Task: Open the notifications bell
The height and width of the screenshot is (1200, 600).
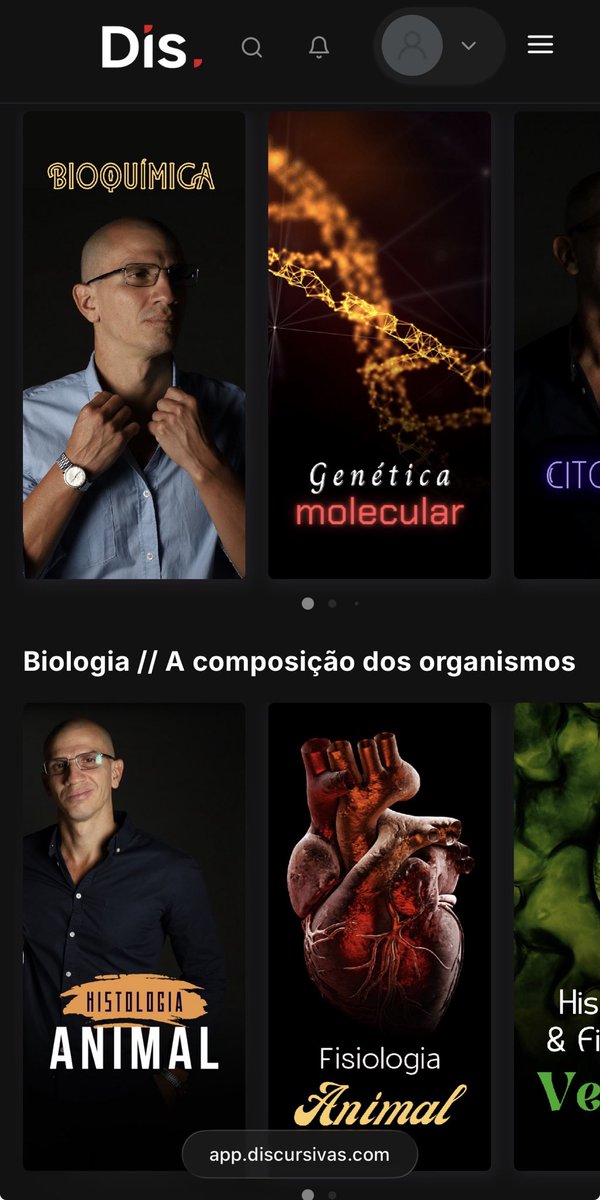Action: coord(319,47)
